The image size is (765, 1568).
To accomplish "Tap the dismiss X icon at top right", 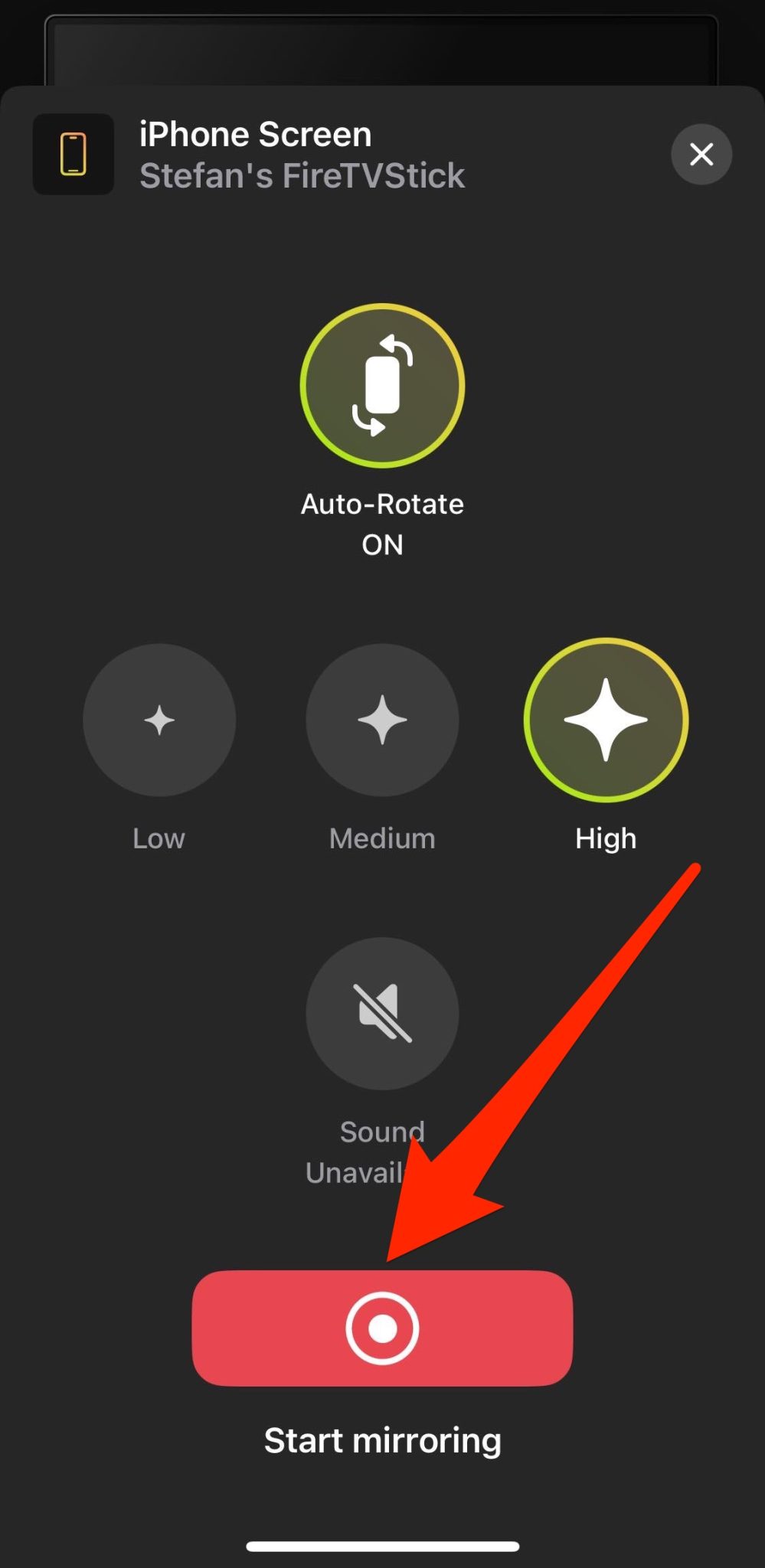I will point(701,154).
